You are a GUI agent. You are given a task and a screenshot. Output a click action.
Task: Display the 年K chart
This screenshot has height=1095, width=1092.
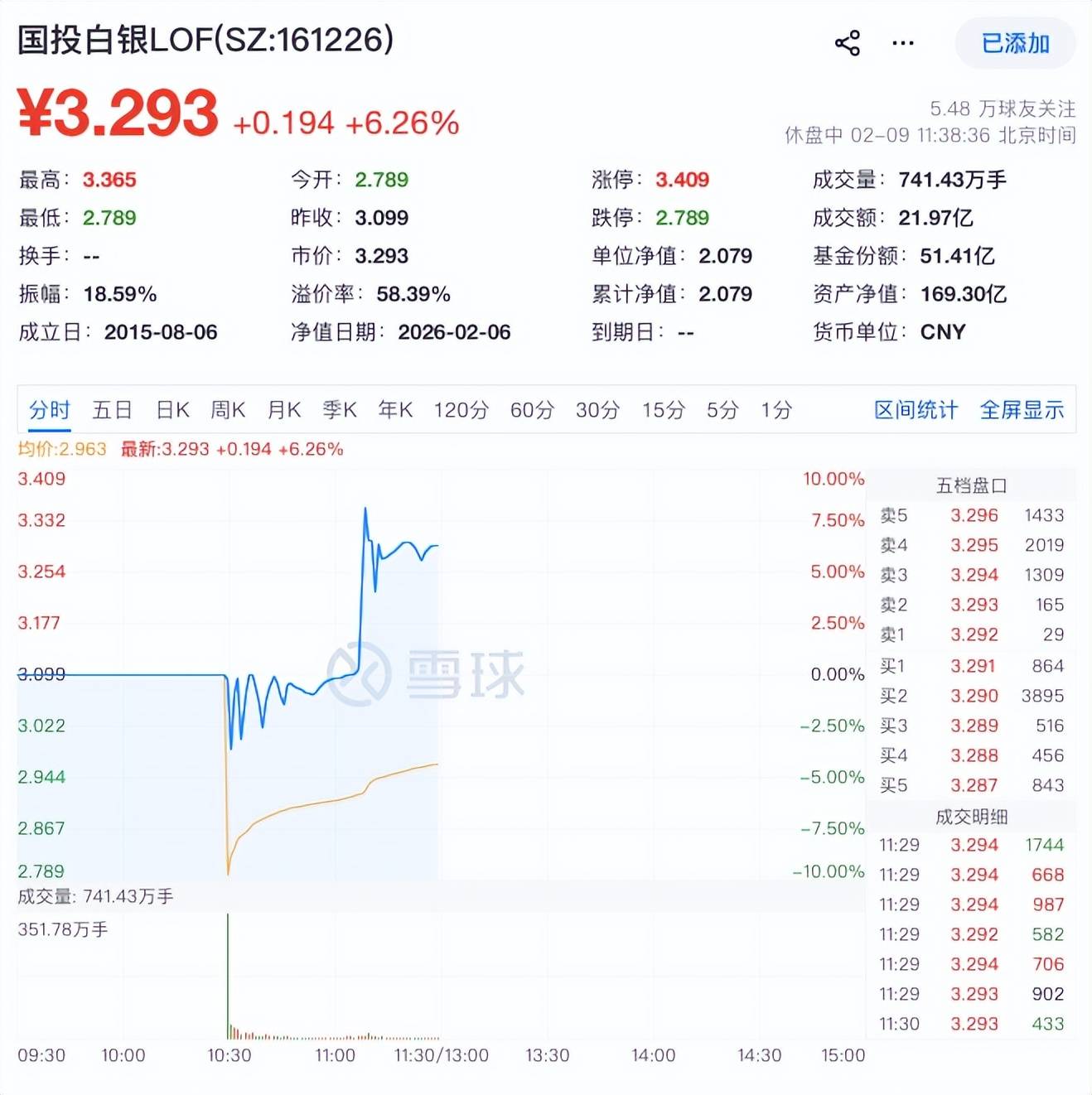click(395, 410)
